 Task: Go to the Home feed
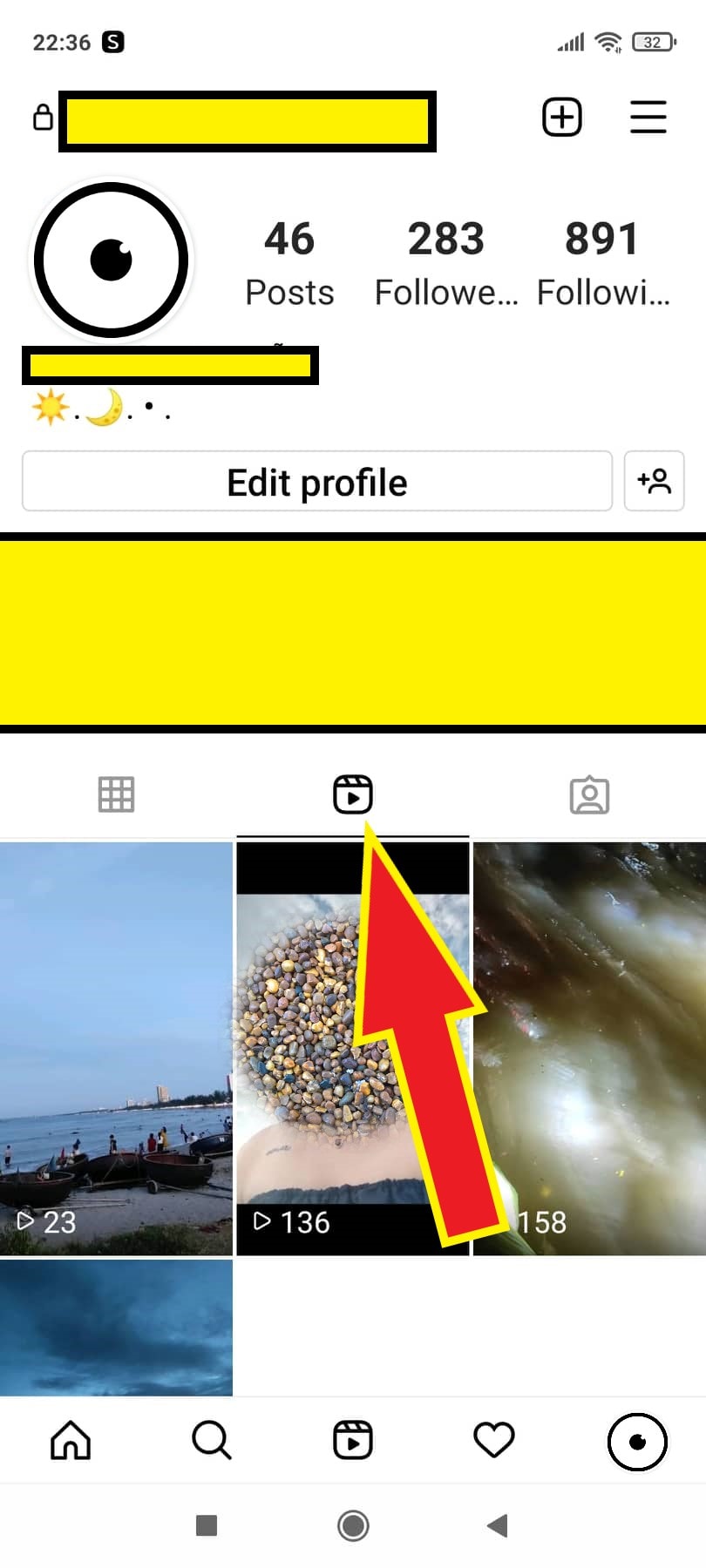pos(71,1440)
